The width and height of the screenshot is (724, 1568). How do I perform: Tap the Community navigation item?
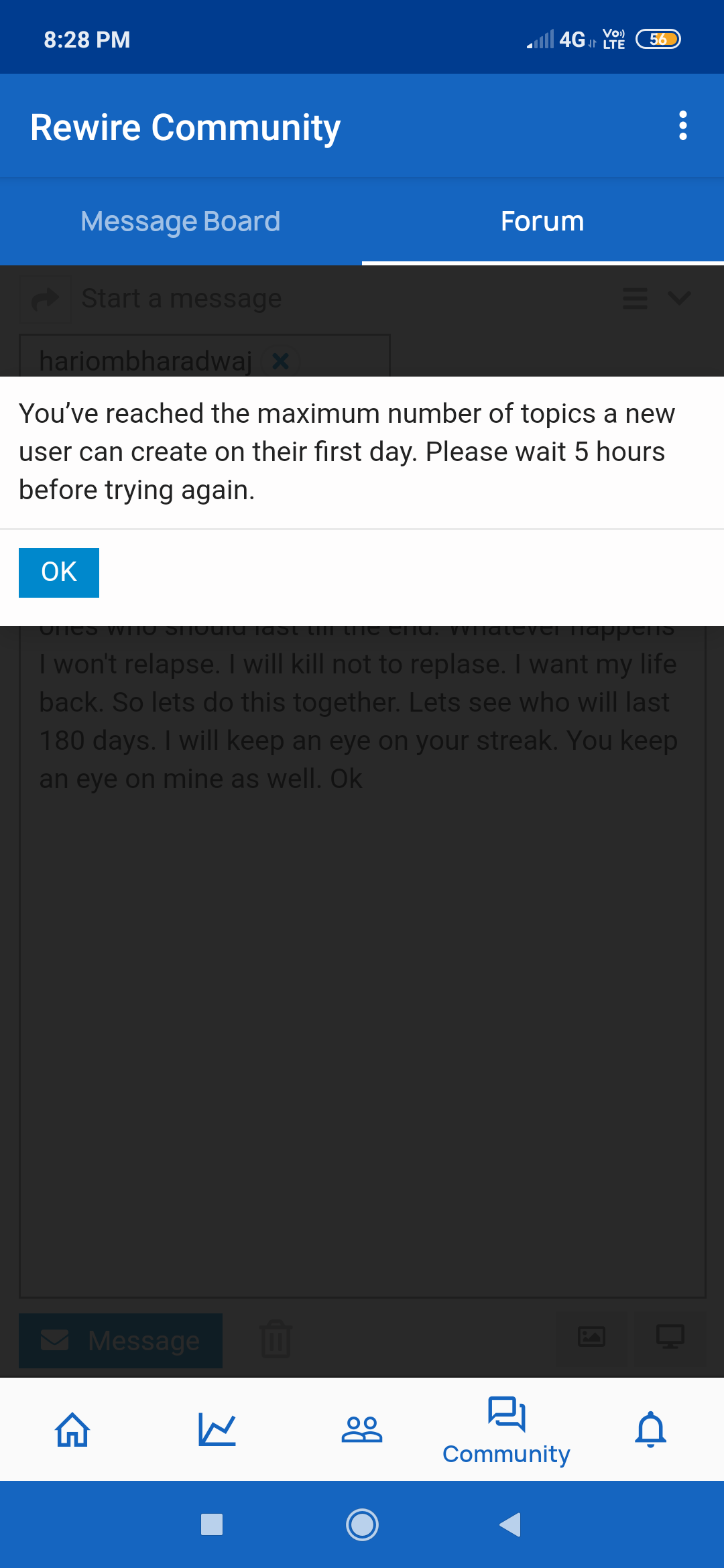[507, 1431]
